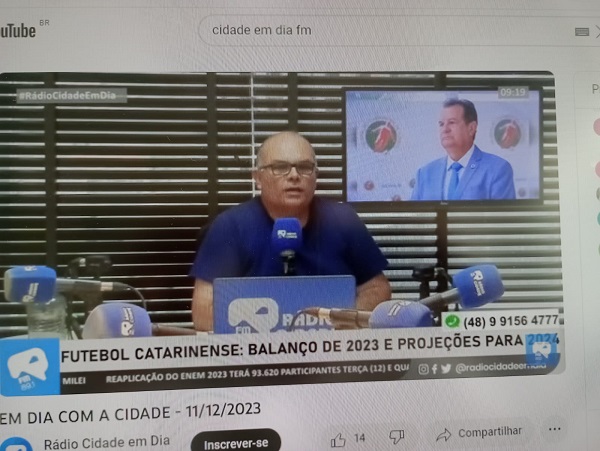Dislike the video with thumbs down
600x451 pixels.
coord(396,436)
